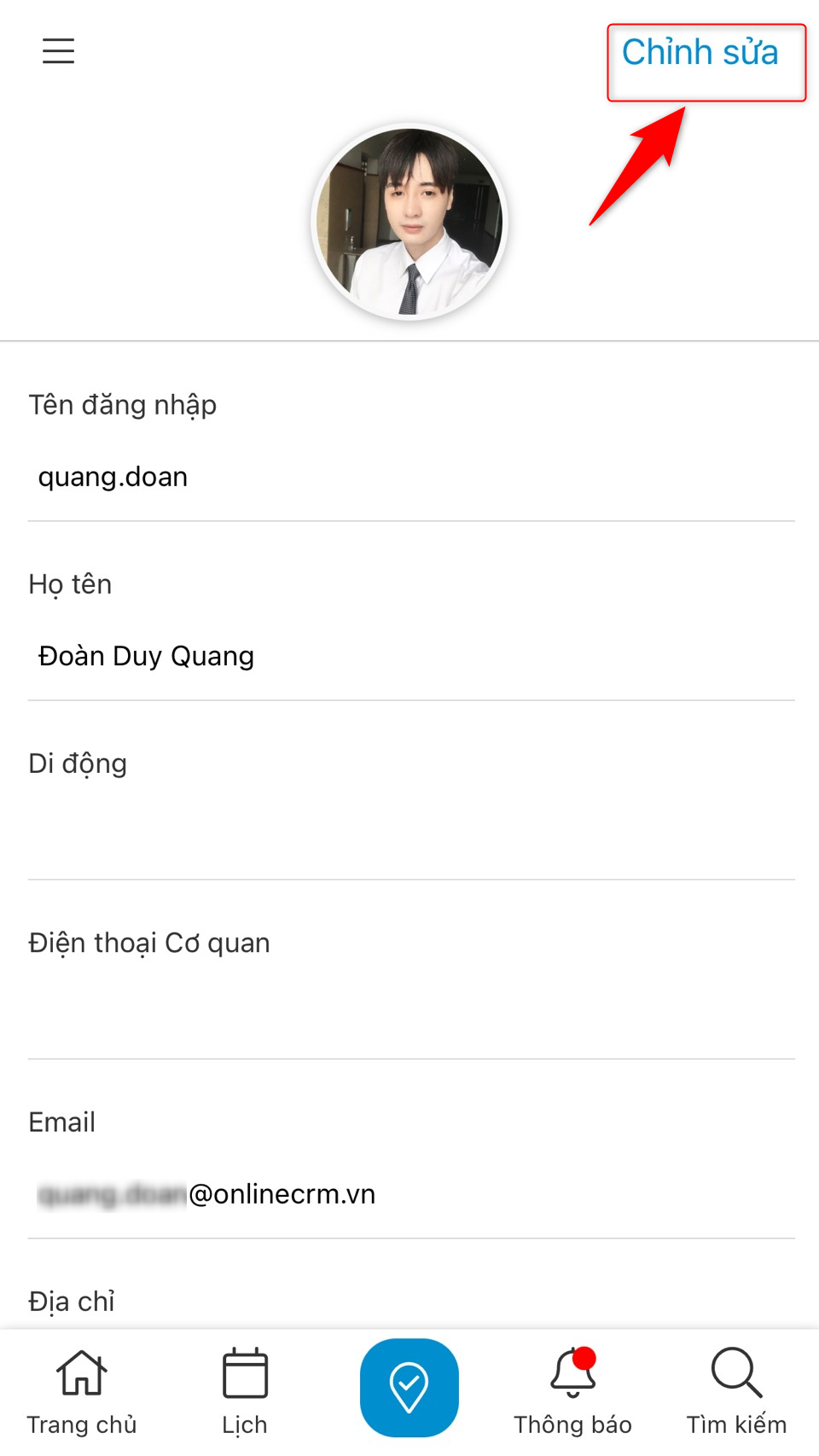Switch to the Lịch calendar tab
Screen dimensions: 819x1456
[x=245, y=1392]
